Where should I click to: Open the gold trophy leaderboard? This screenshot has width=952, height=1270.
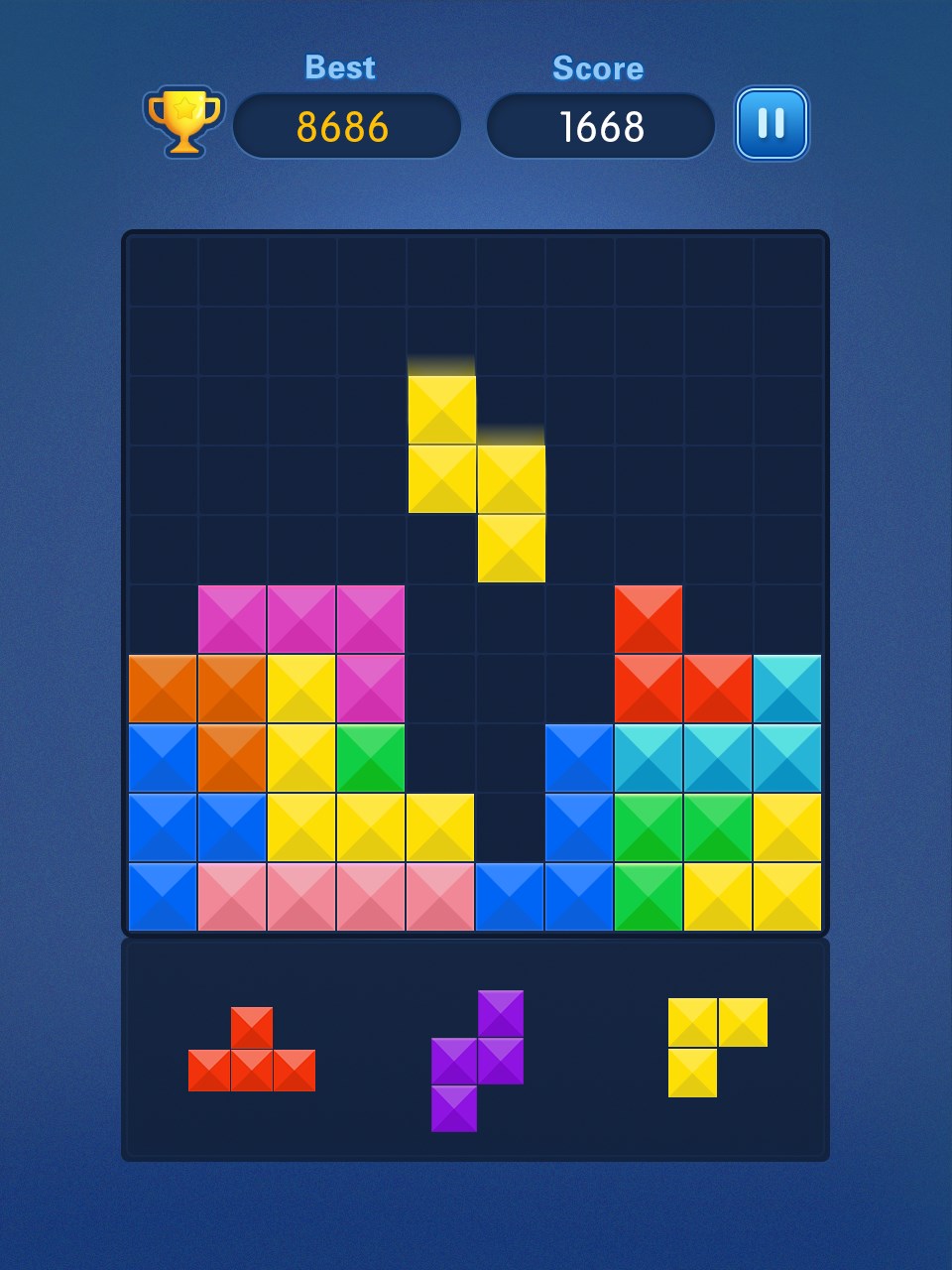click(x=184, y=121)
